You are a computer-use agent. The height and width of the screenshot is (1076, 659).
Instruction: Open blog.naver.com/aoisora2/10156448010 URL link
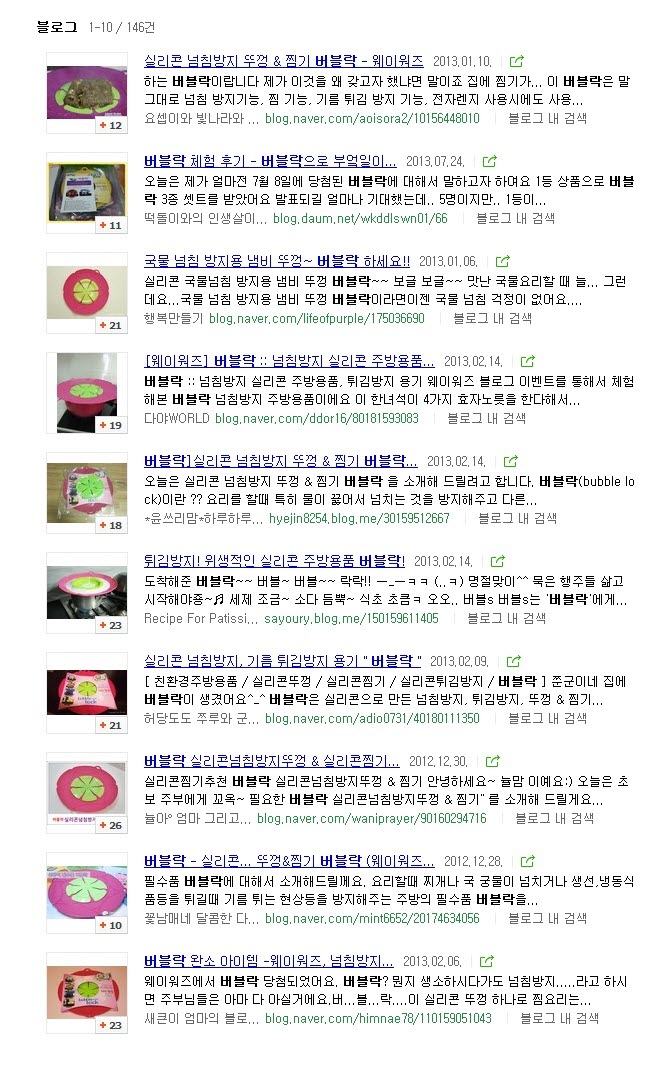click(373, 118)
